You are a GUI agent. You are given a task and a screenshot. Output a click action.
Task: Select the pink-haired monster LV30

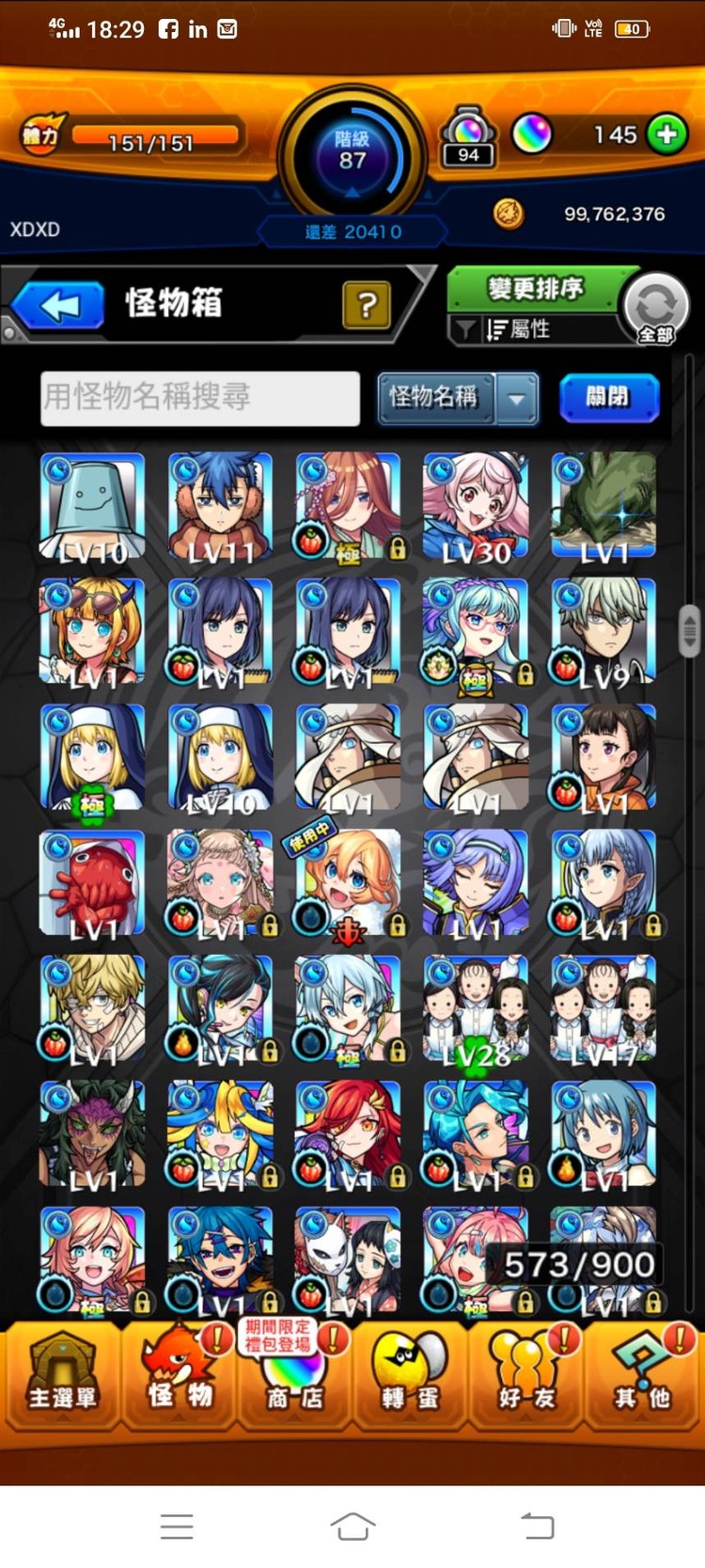point(476,506)
